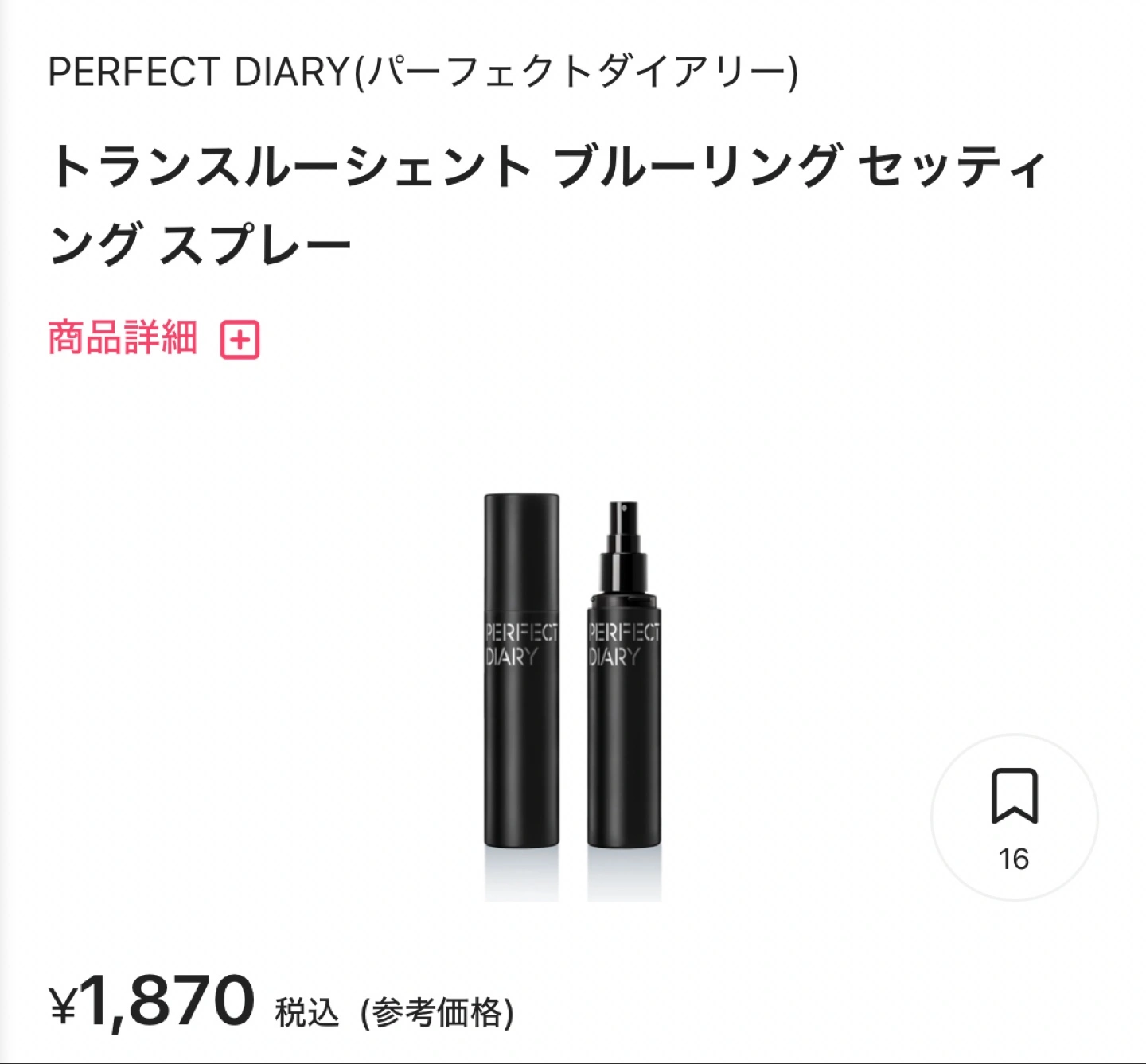Open the setting spray product image
This screenshot has height=1064, width=1146.
click(572, 698)
